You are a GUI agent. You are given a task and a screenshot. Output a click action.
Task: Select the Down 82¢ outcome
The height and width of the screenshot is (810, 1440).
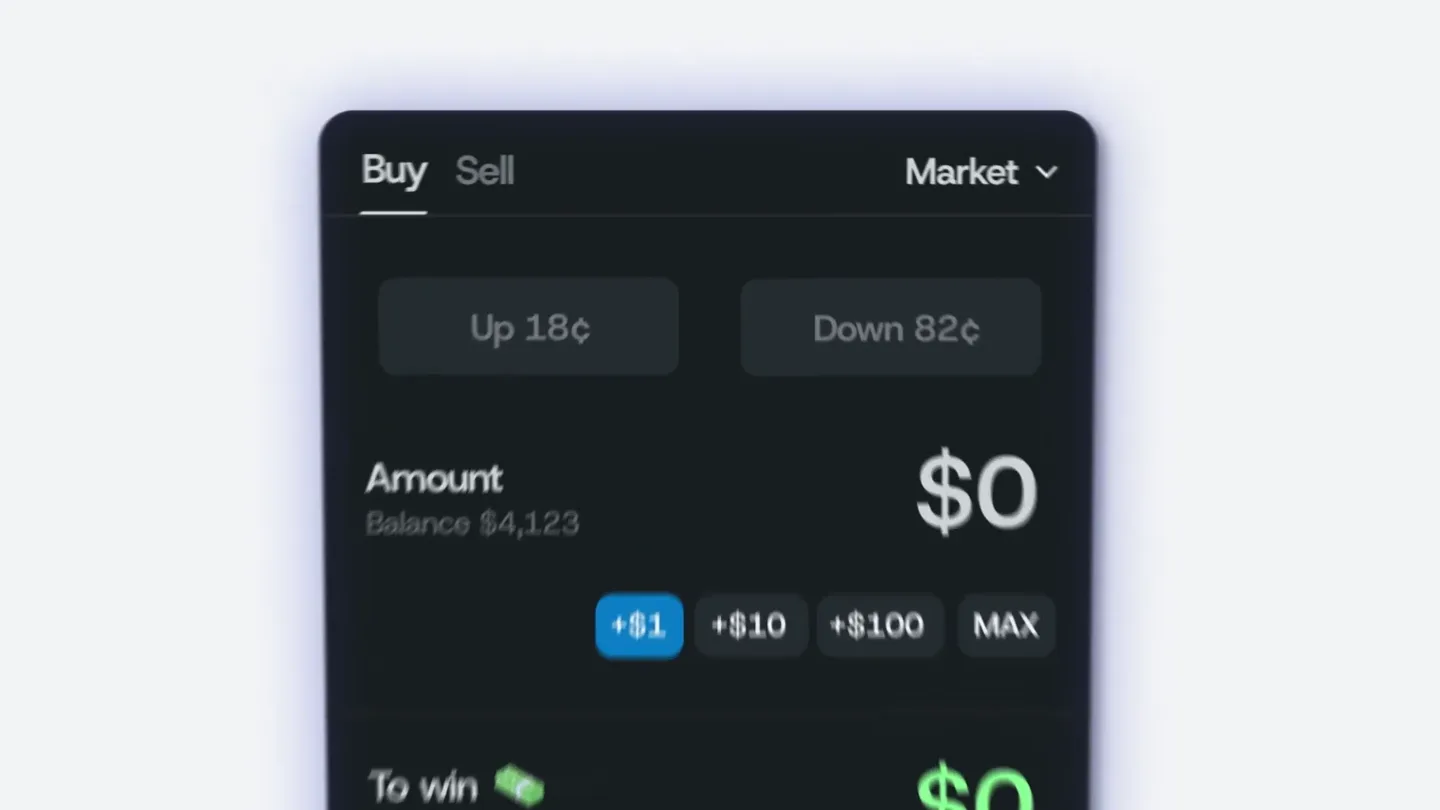click(x=891, y=328)
